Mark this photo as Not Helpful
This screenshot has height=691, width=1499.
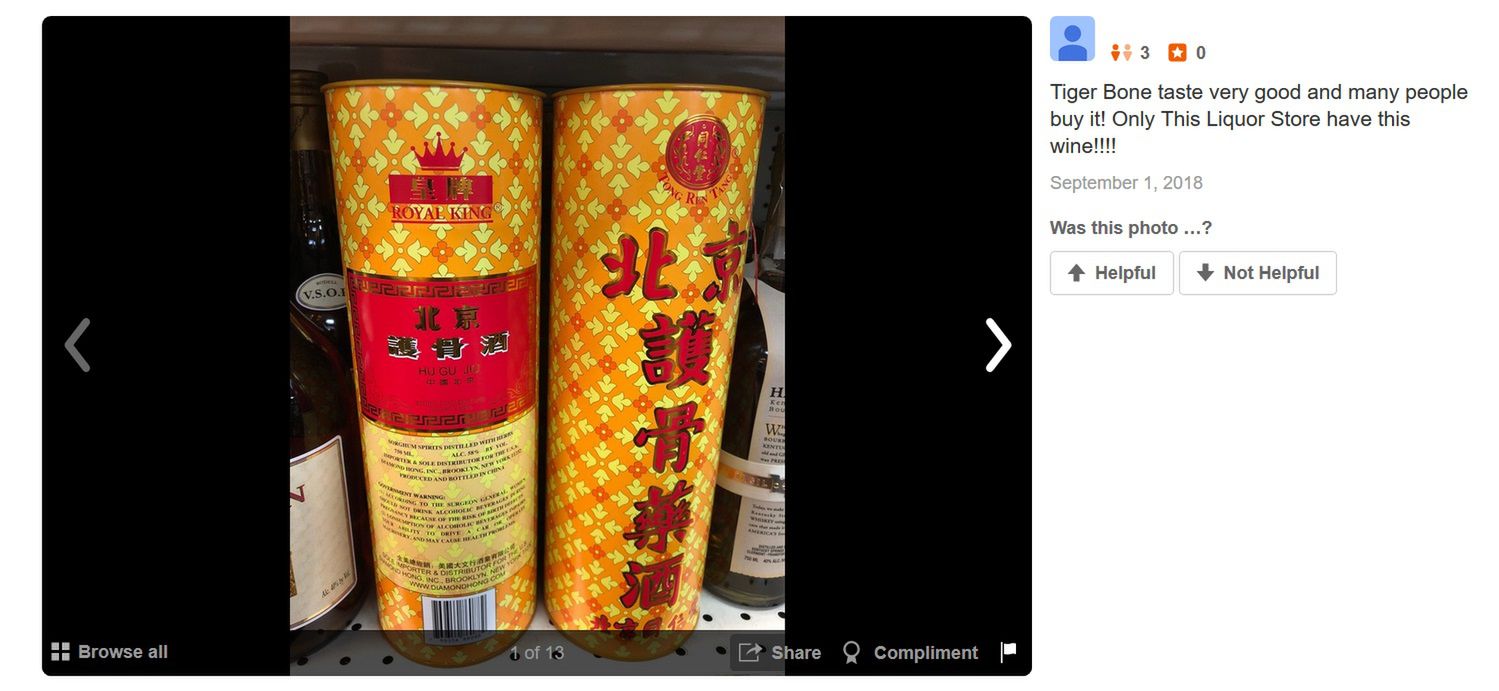pos(1257,273)
